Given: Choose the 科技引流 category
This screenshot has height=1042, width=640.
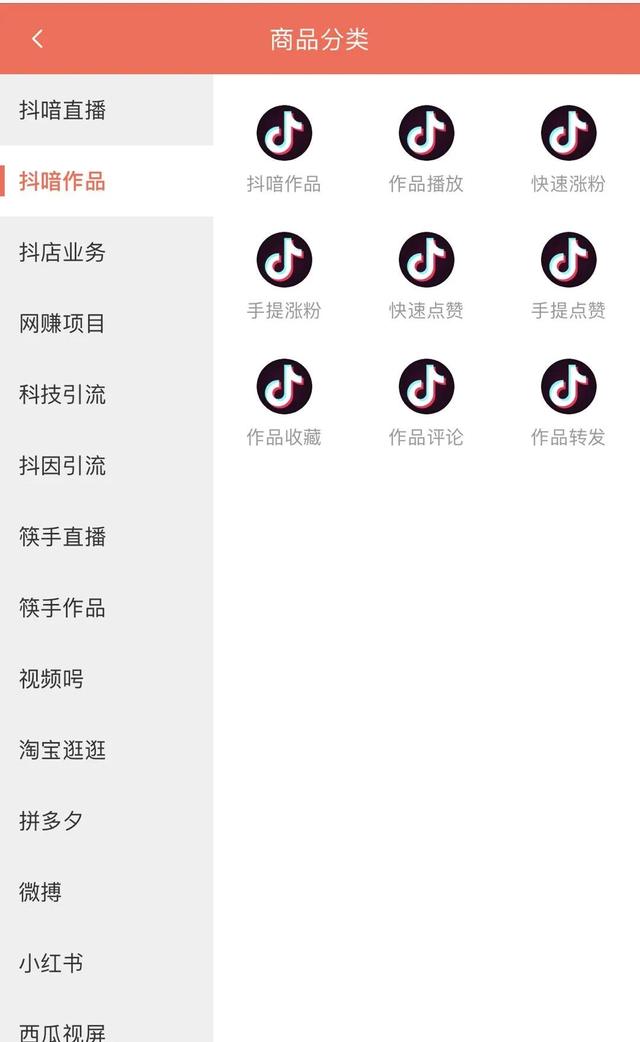Looking at the screenshot, I should tap(106, 394).
